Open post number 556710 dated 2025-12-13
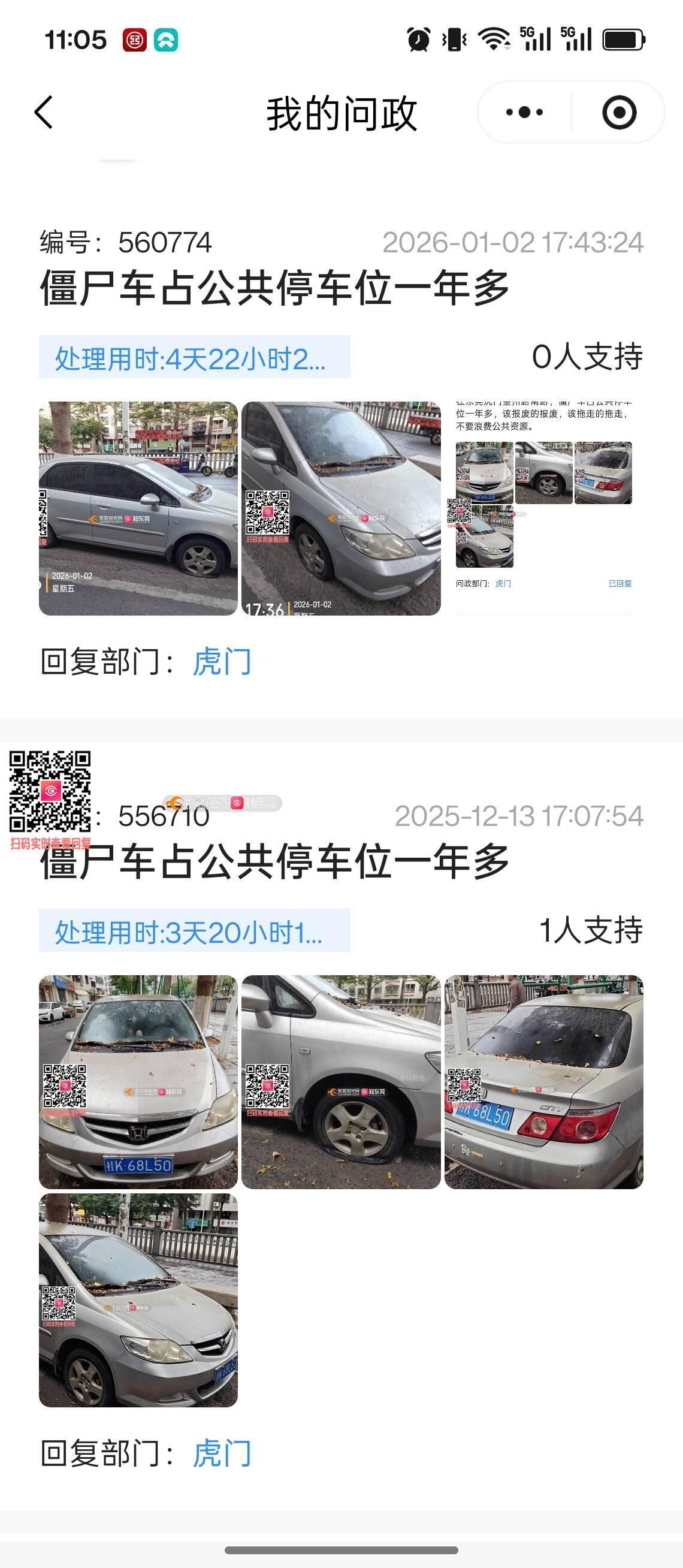The width and height of the screenshot is (683, 1568). point(274,861)
